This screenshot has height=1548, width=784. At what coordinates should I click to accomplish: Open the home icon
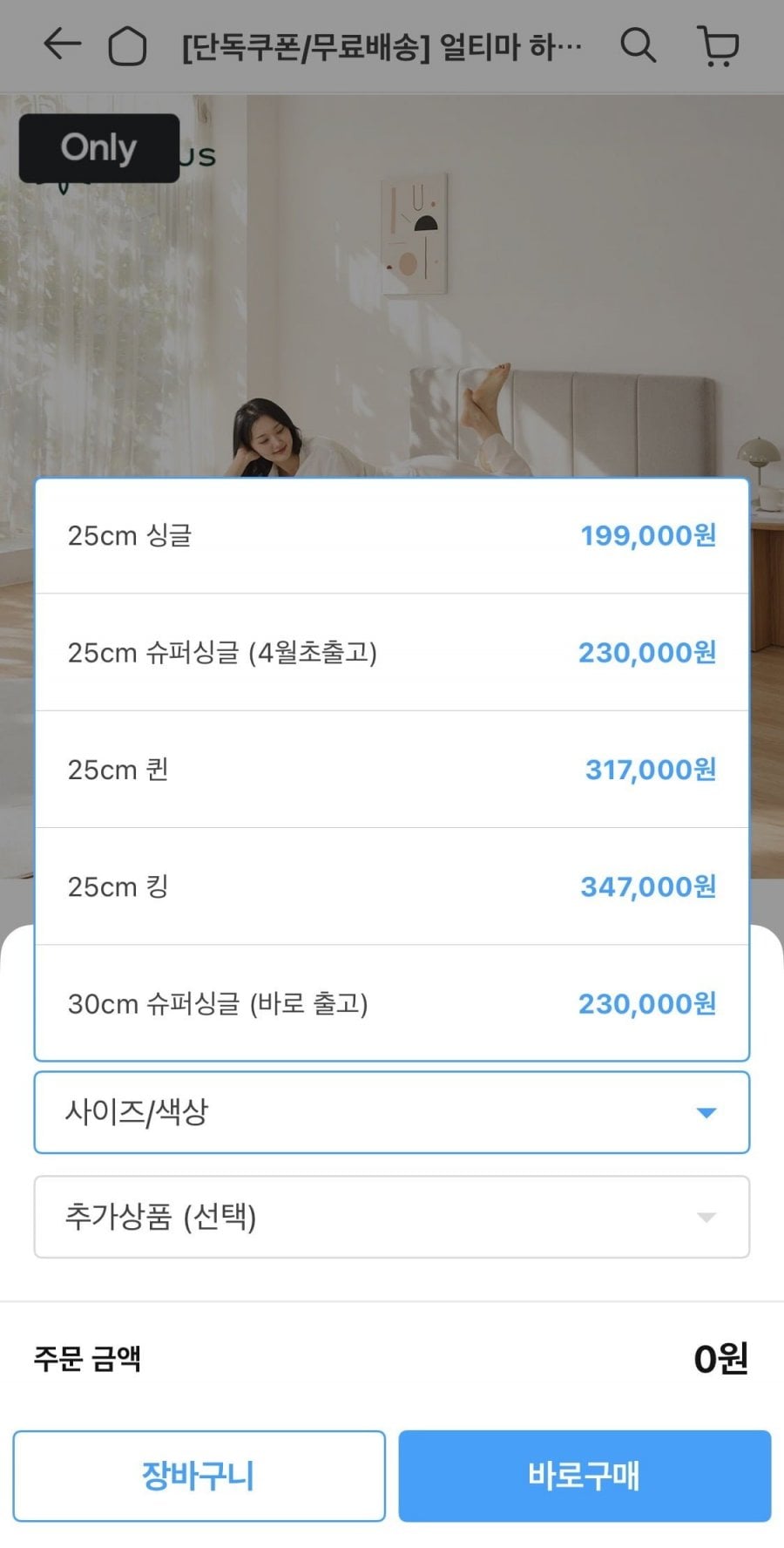click(x=127, y=46)
